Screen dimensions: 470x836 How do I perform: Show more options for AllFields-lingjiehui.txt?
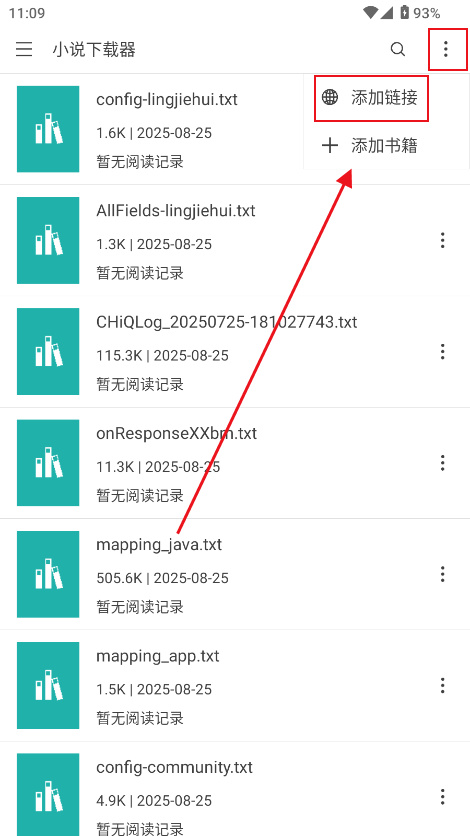(x=442, y=240)
